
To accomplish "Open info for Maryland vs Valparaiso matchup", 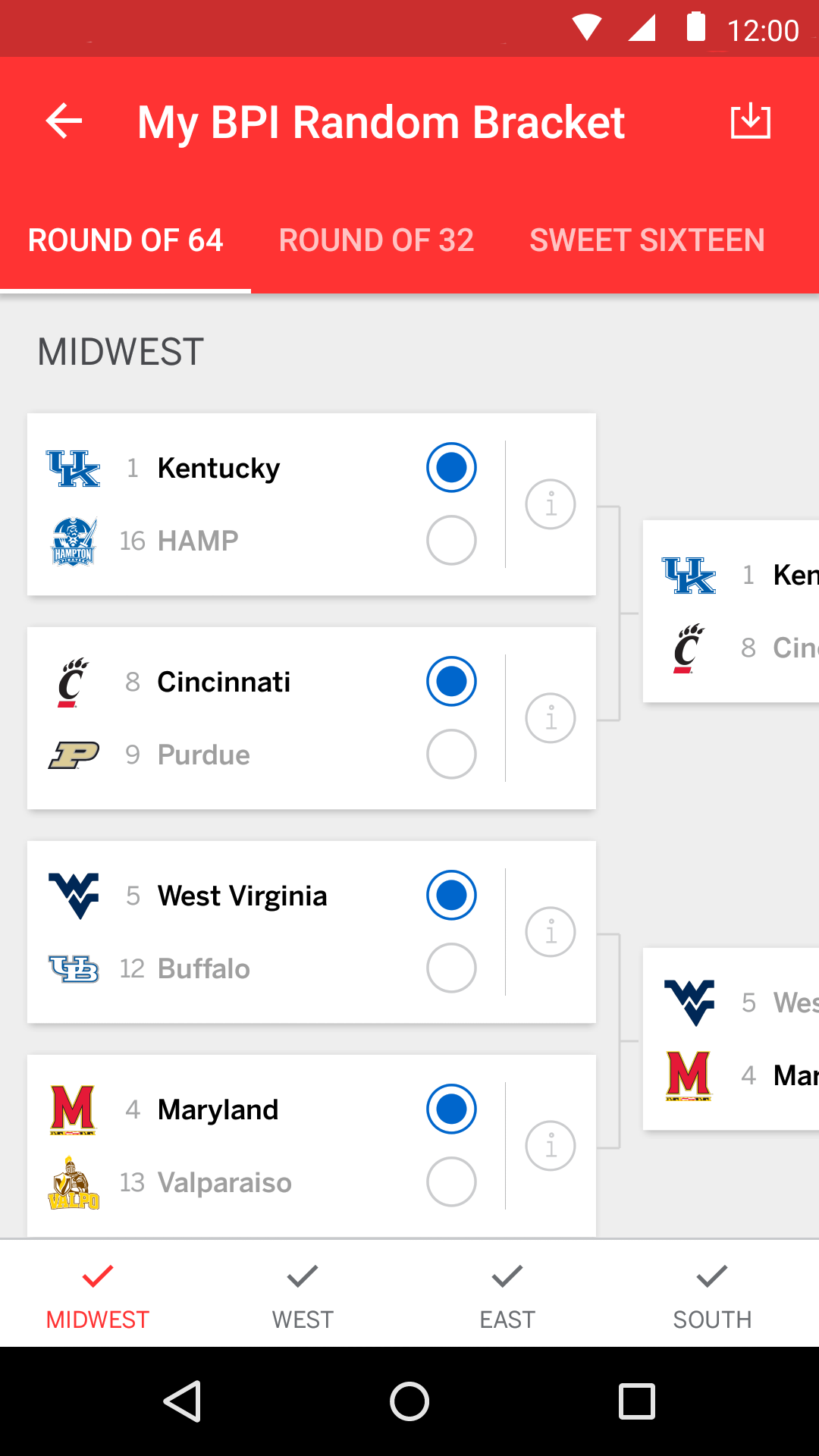I will tap(551, 1146).
